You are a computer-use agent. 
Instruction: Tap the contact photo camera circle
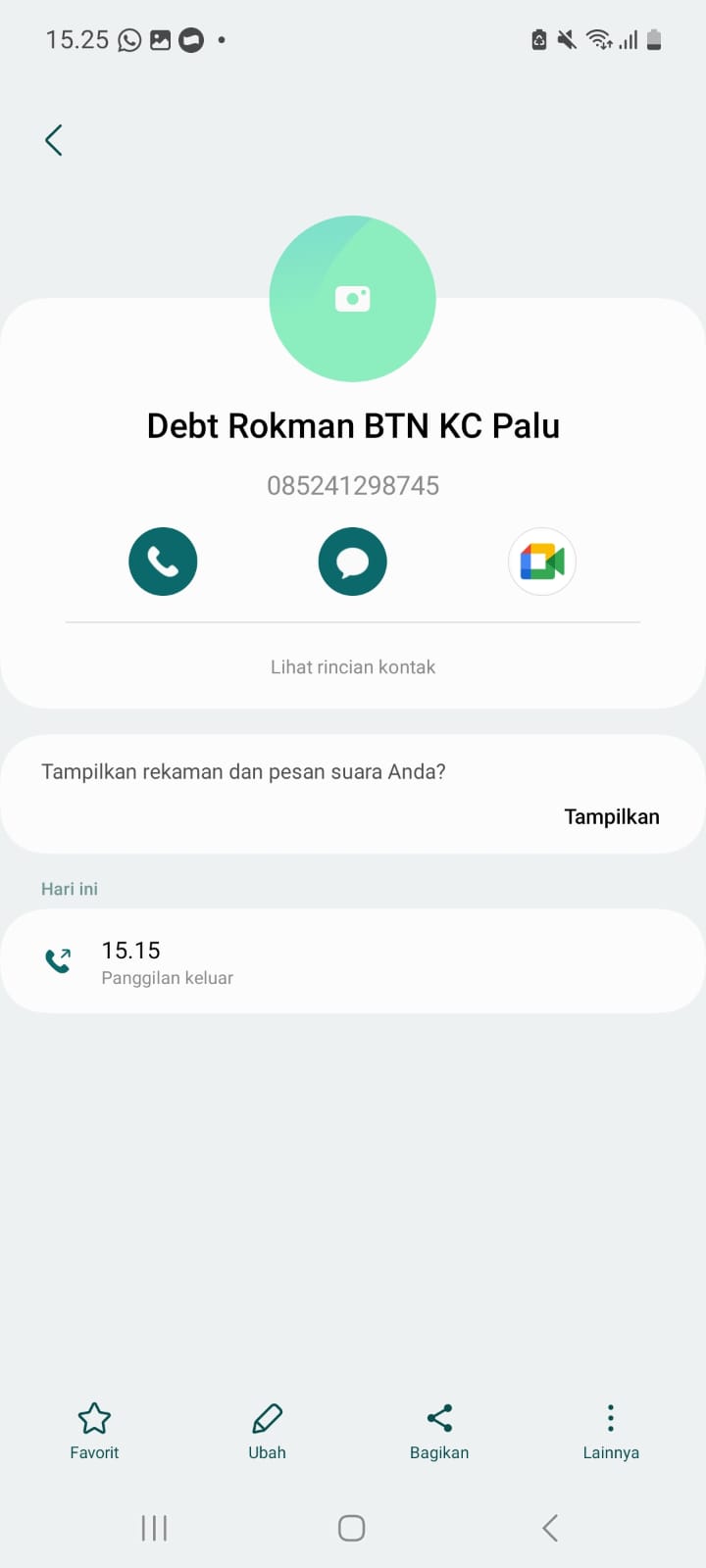(352, 299)
